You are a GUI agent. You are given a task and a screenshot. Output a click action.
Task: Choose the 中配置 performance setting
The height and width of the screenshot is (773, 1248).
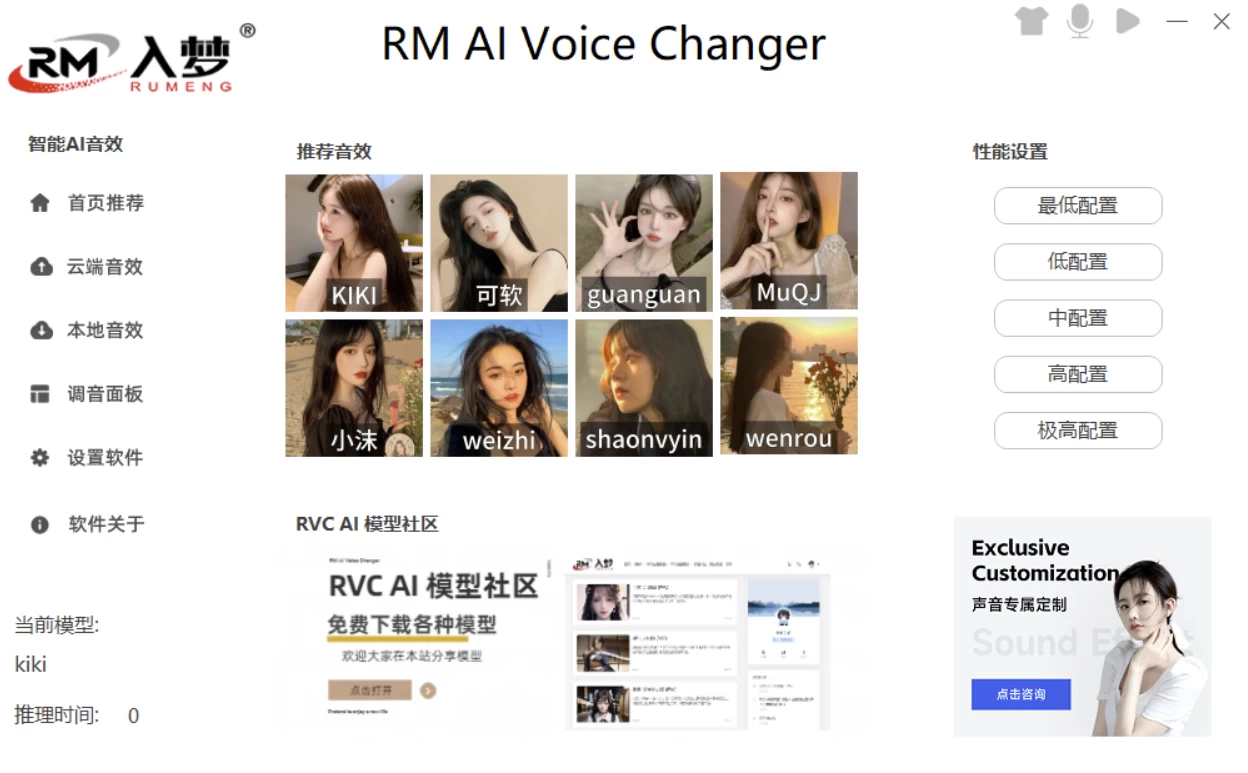click(x=1078, y=318)
